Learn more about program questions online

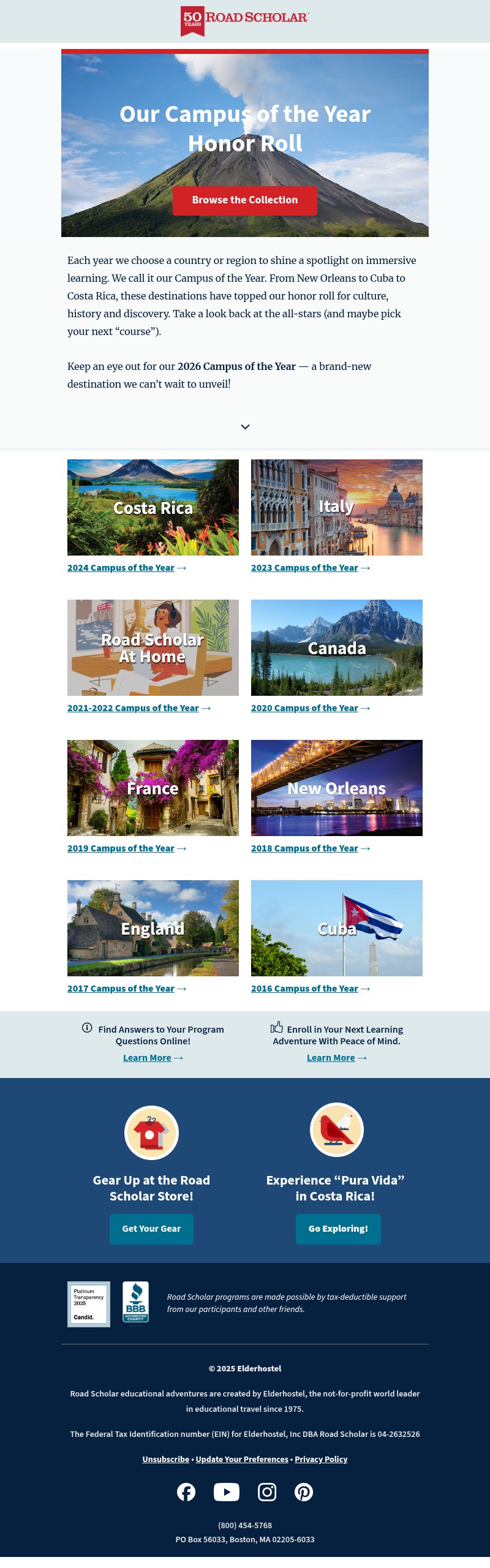pyautogui.click(x=148, y=1058)
